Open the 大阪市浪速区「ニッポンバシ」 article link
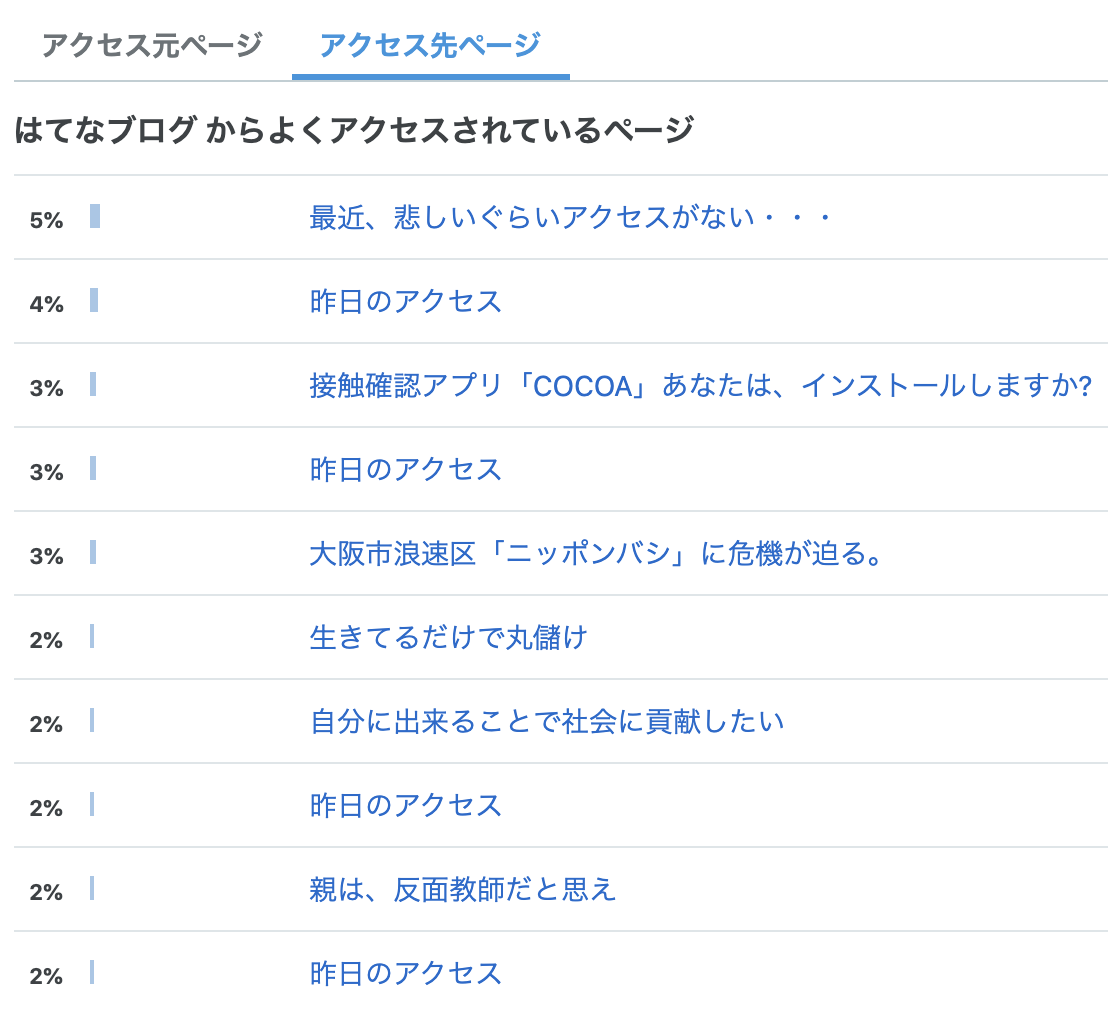 596,553
